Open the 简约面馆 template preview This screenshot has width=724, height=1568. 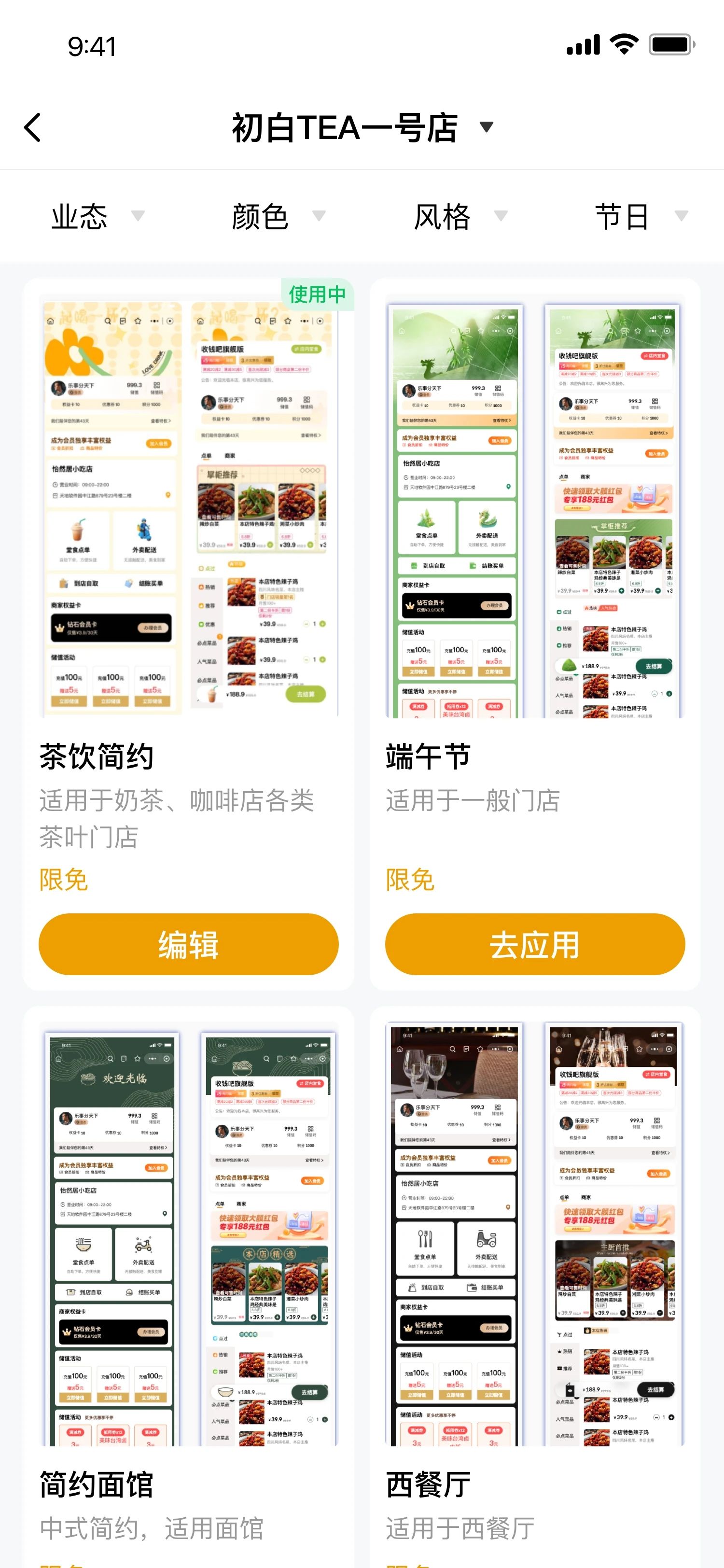click(x=188, y=1236)
